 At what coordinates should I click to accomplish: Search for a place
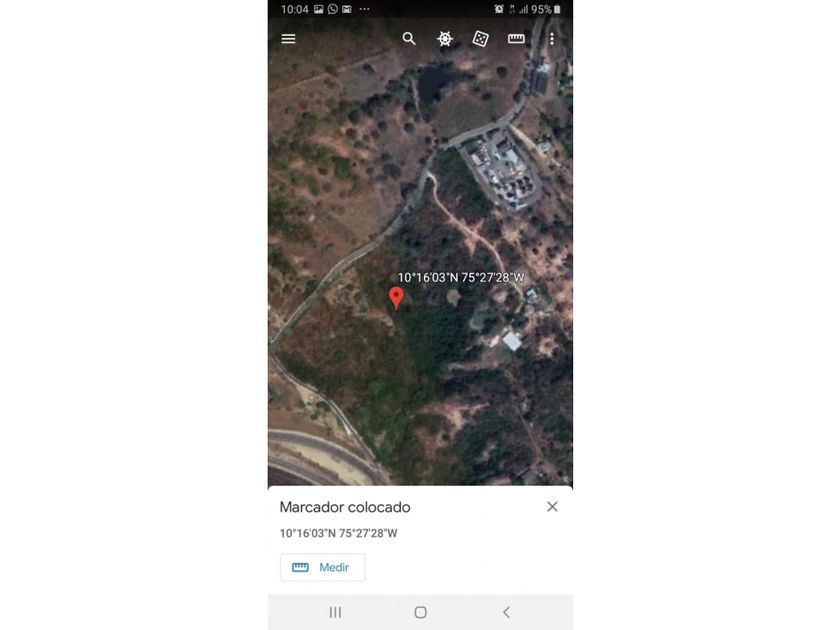click(409, 39)
